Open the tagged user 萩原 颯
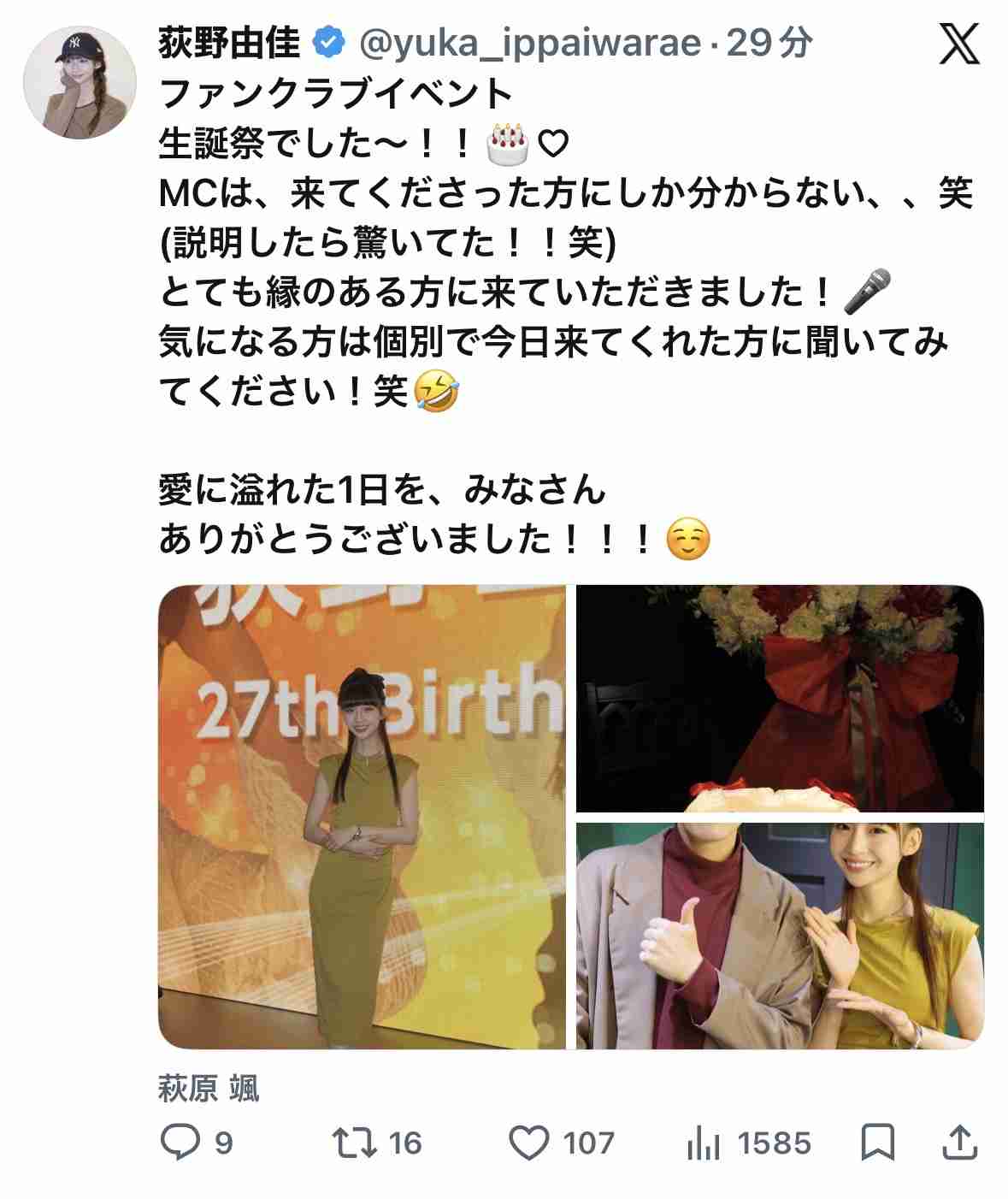 [209, 1089]
